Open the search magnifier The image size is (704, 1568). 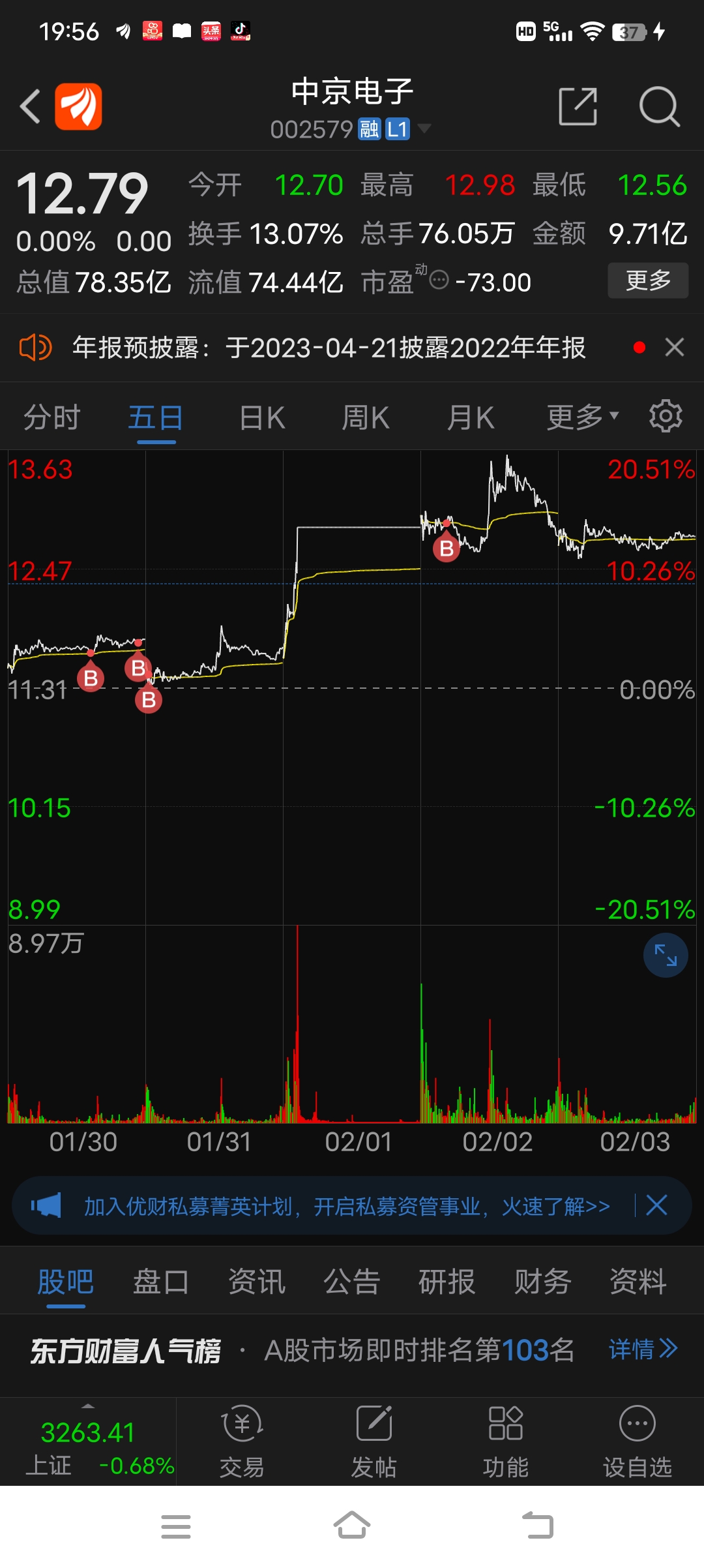click(x=659, y=106)
